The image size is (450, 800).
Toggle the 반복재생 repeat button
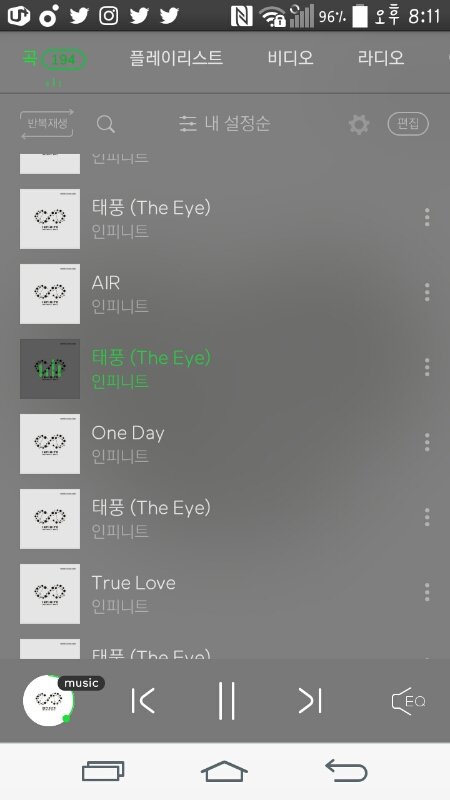point(47,124)
